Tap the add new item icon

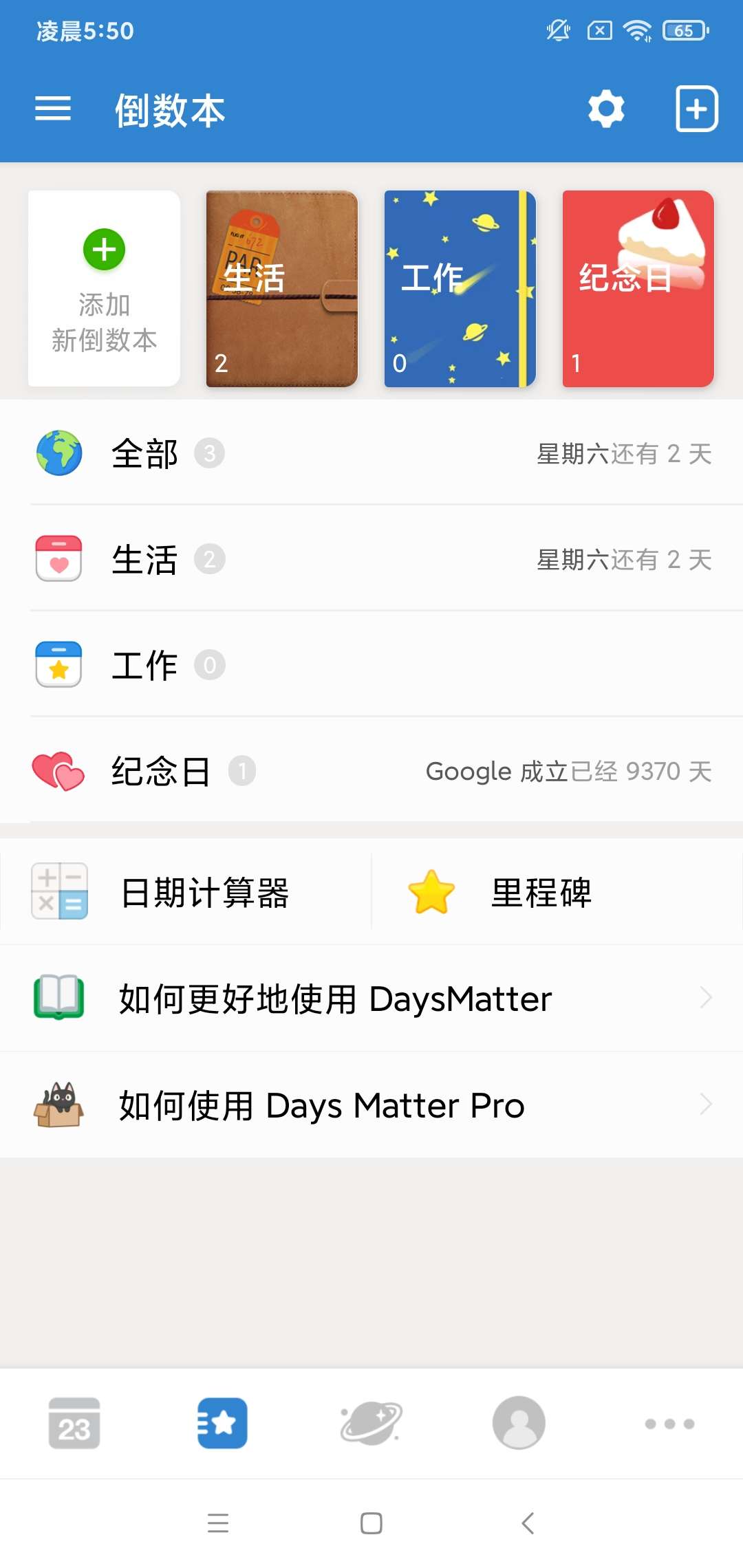(696, 109)
